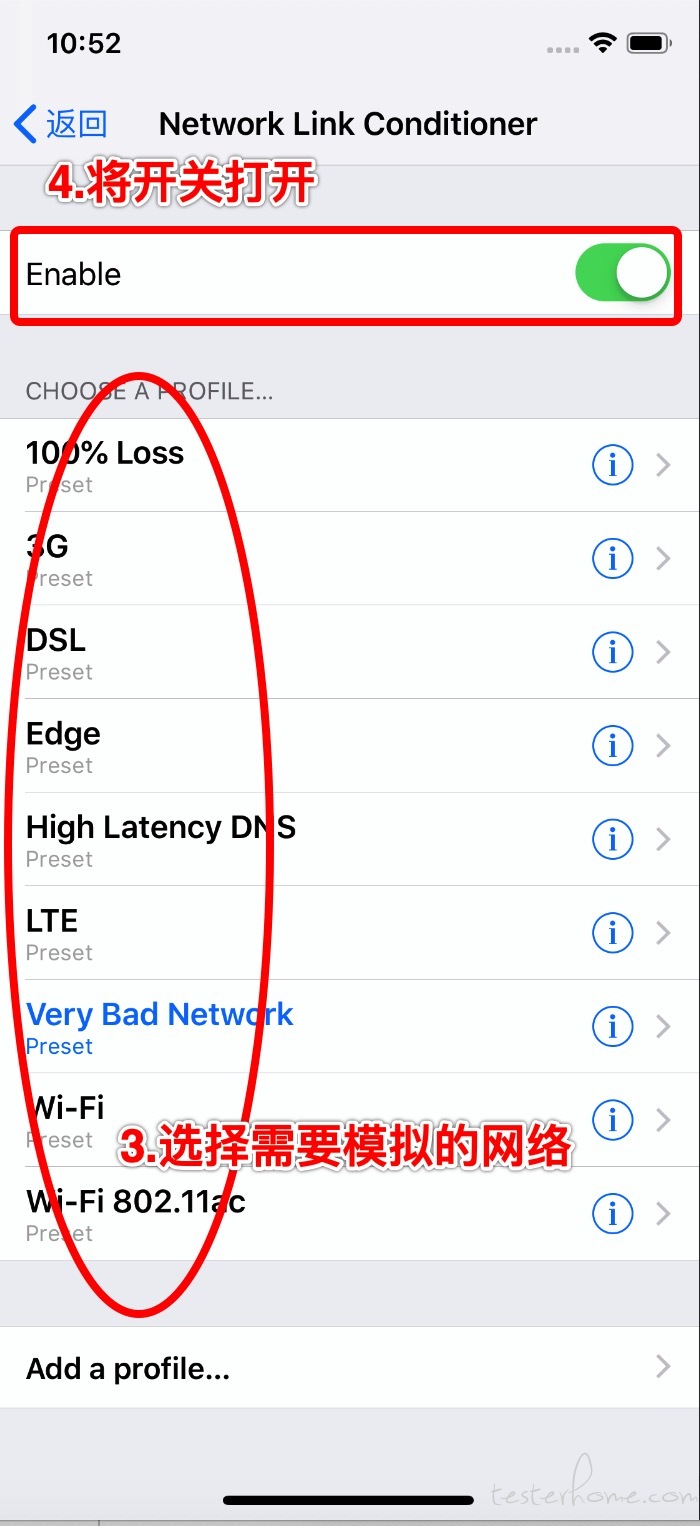The width and height of the screenshot is (700, 1526).
Task: Tap info icon for Wi-Fi 802.11ac
Action: point(613,1214)
